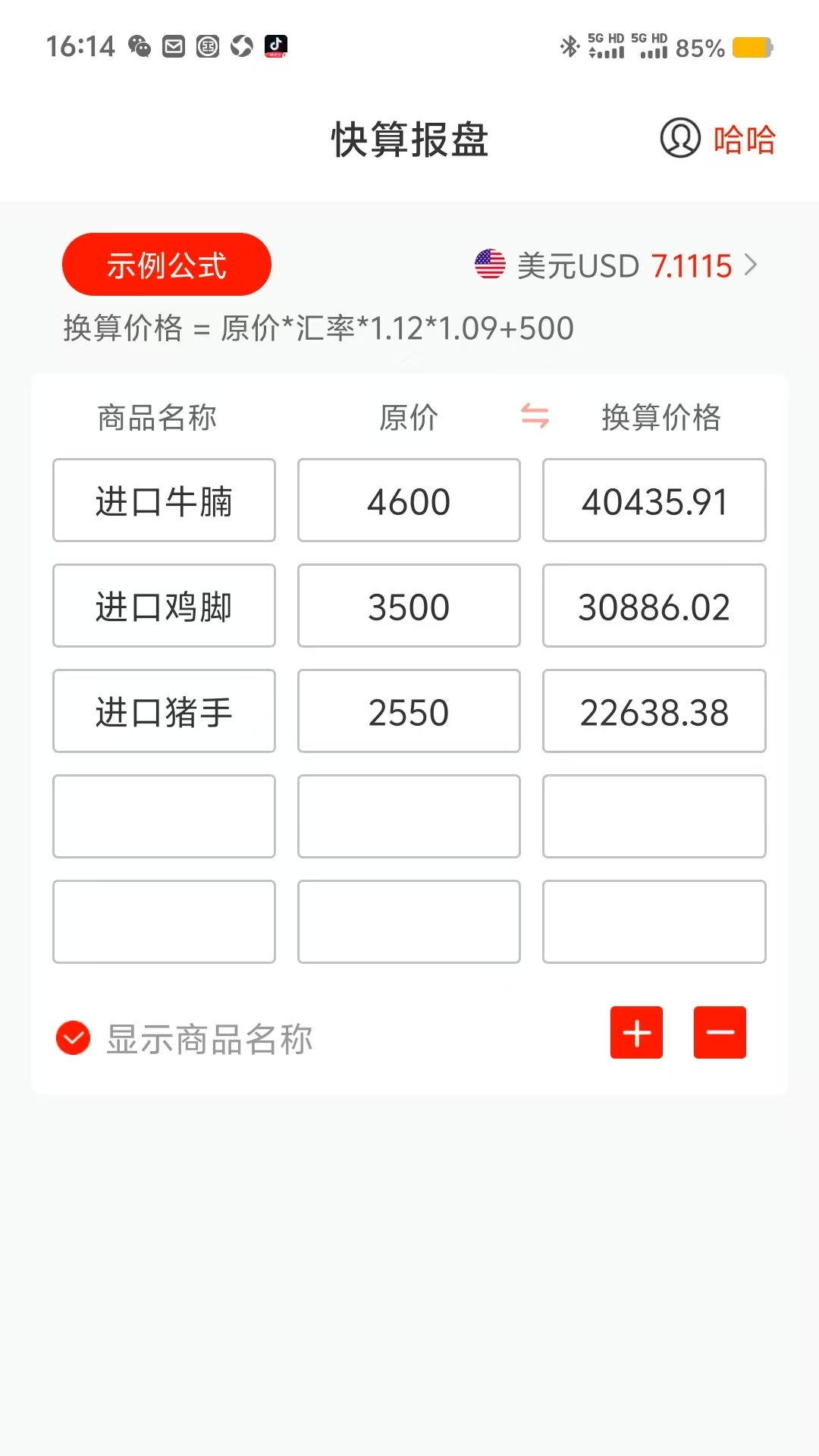Open the Douyin icon in the status bar
Image resolution: width=819 pixels, height=1456 pixels.
click(x=276, y=45)
